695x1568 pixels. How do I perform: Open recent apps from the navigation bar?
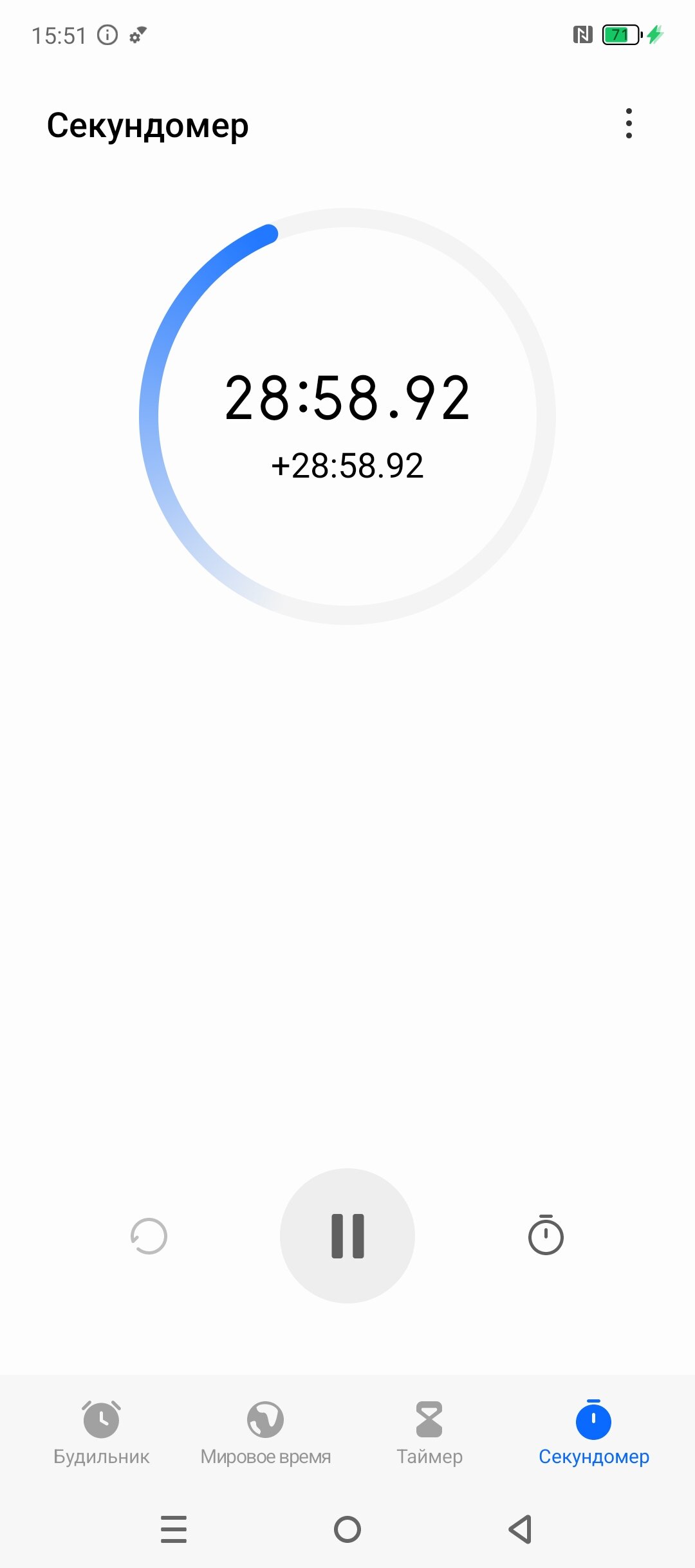(174, 1529)
